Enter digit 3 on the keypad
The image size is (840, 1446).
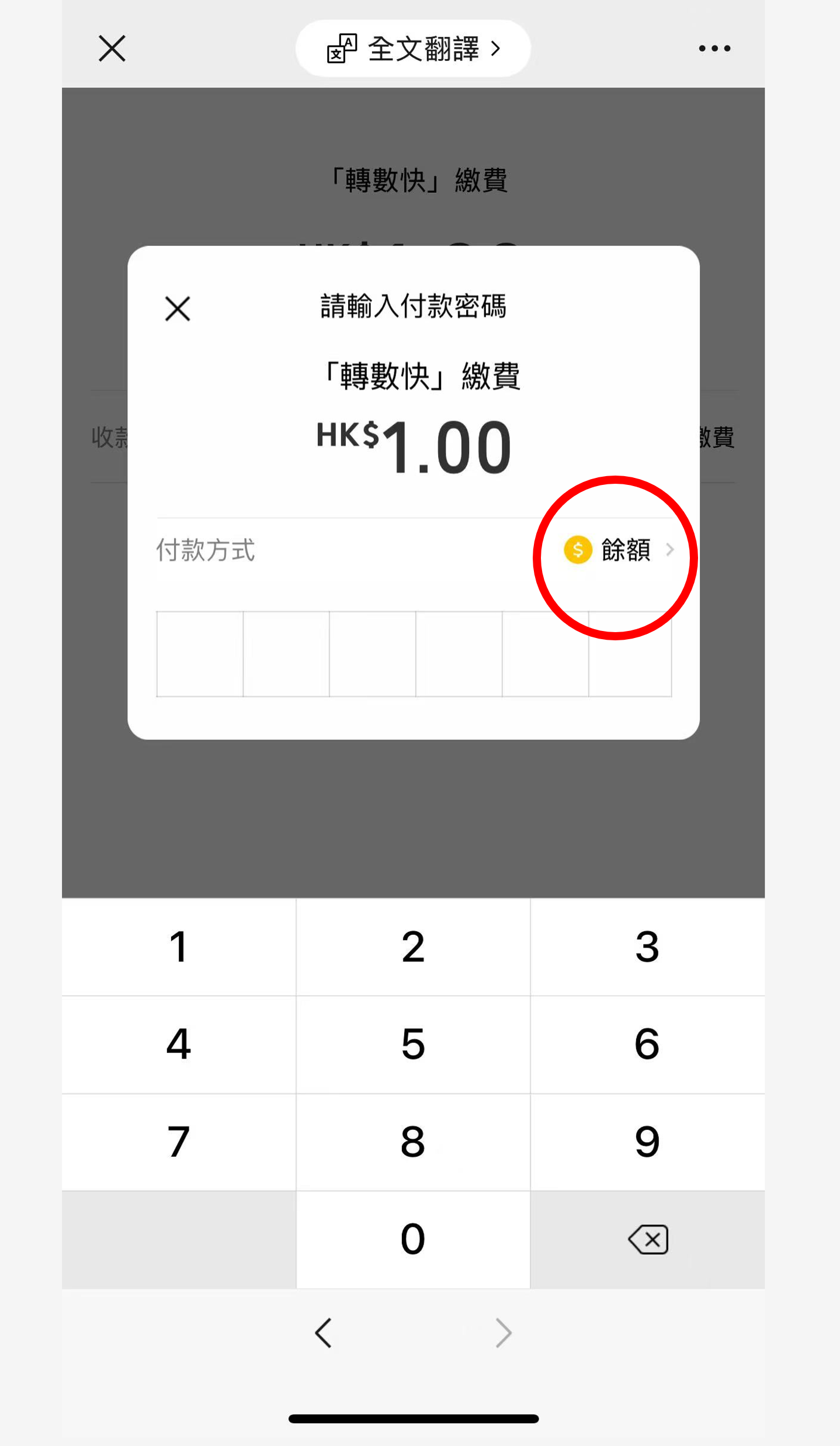coord(647,947)
